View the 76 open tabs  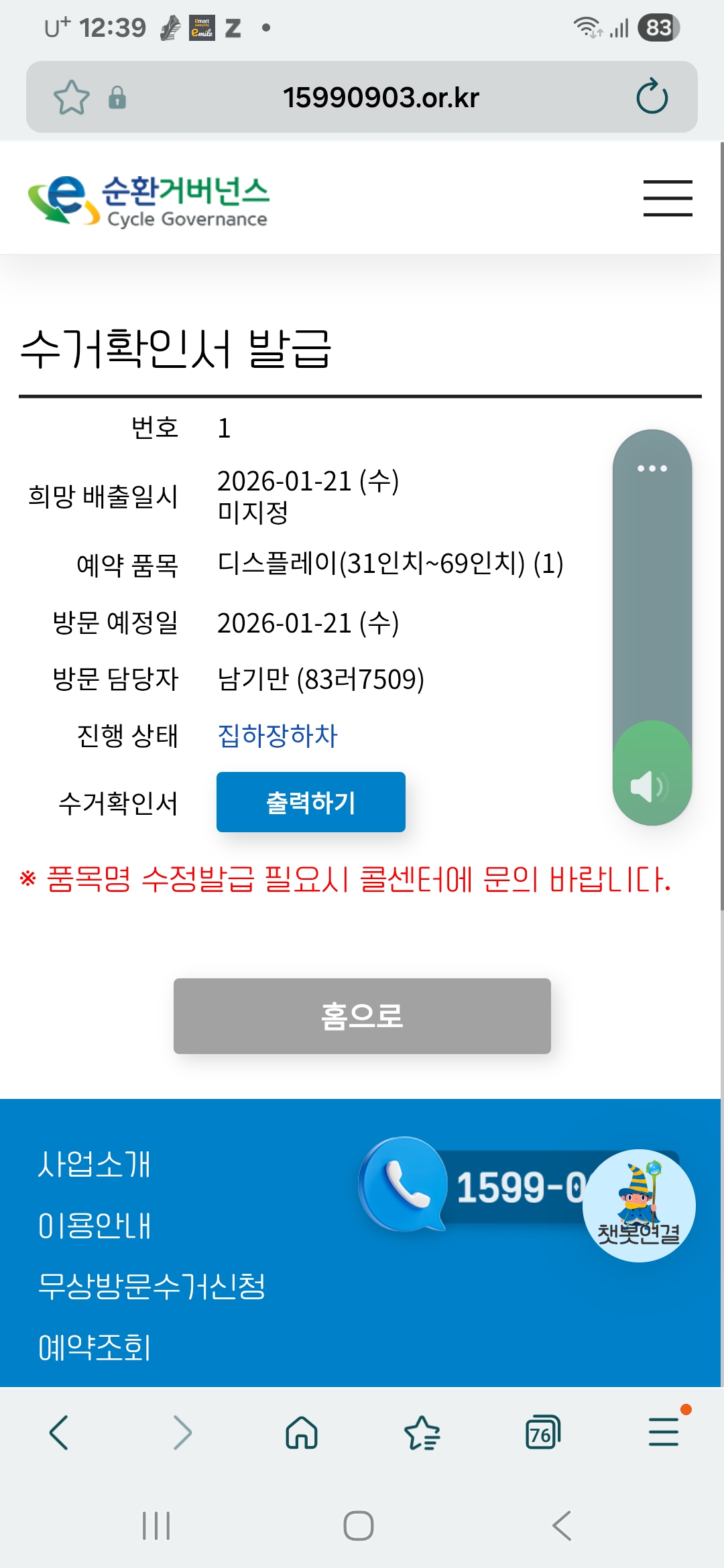click(x=542, y=1433)
